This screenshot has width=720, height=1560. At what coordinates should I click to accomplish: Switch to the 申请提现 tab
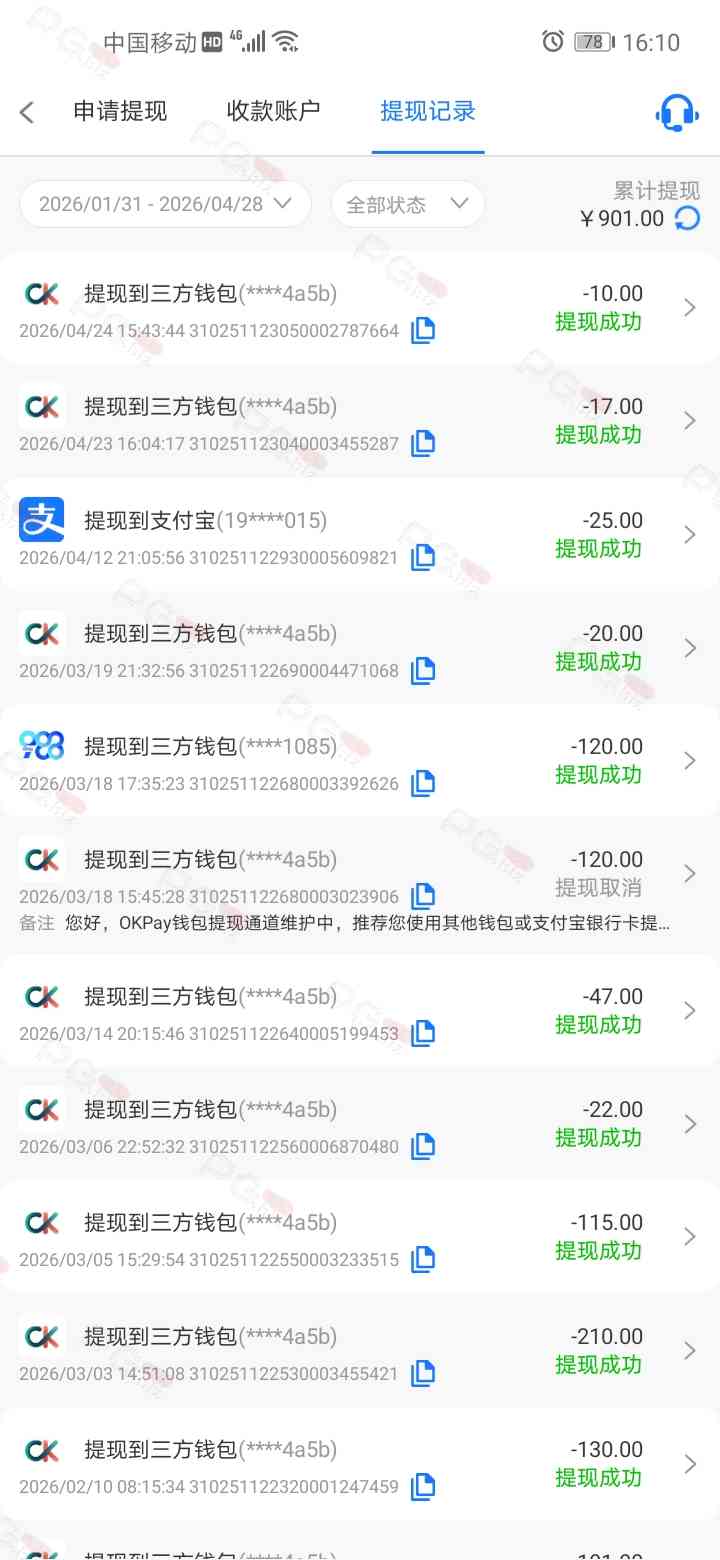click(120, 111)
